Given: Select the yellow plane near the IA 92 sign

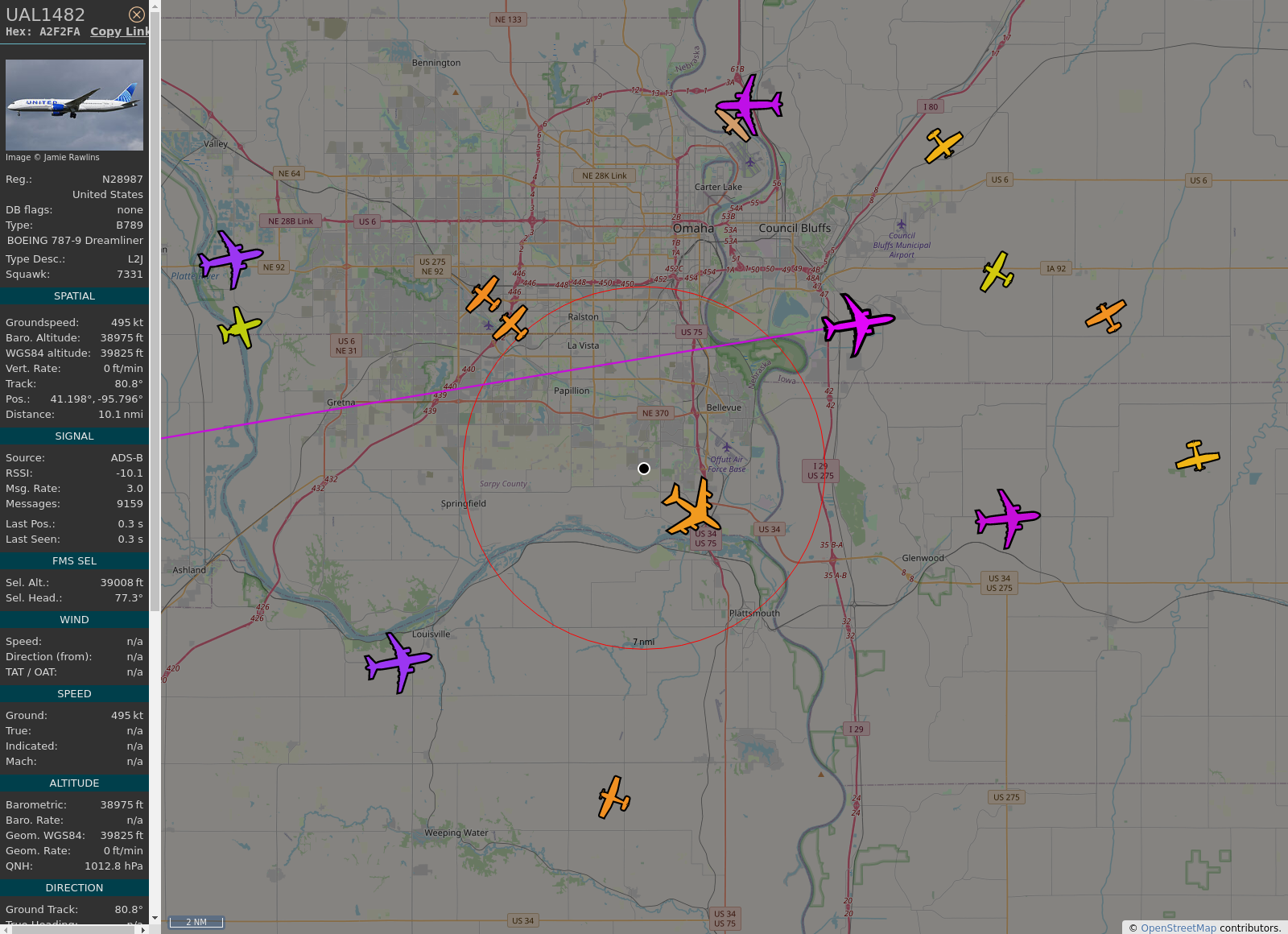Looking at the screenshot, I should tap(997, 272).
